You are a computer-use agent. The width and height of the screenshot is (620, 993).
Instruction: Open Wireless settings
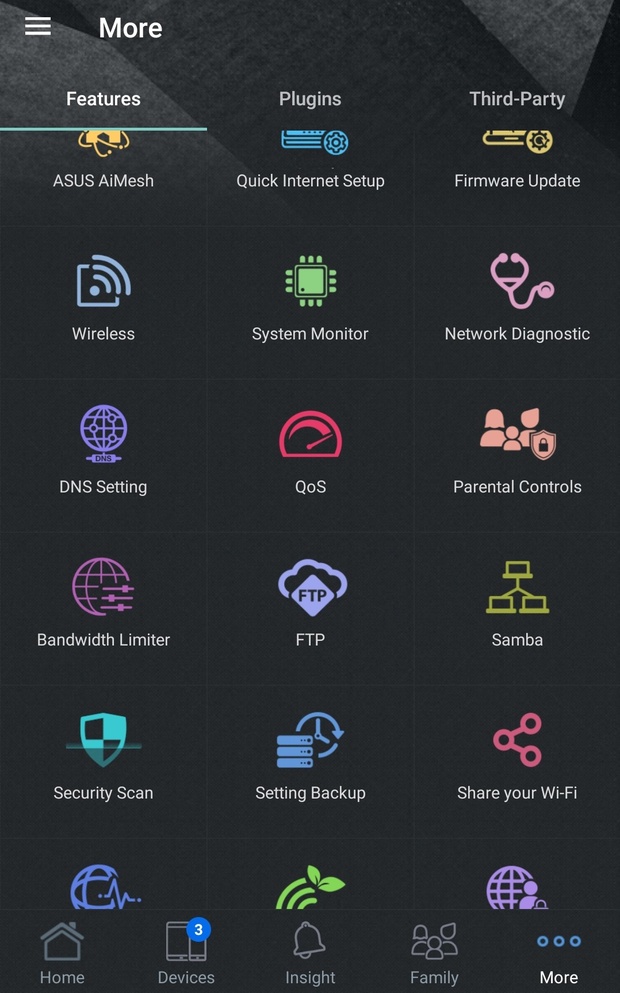pos(103,298)
